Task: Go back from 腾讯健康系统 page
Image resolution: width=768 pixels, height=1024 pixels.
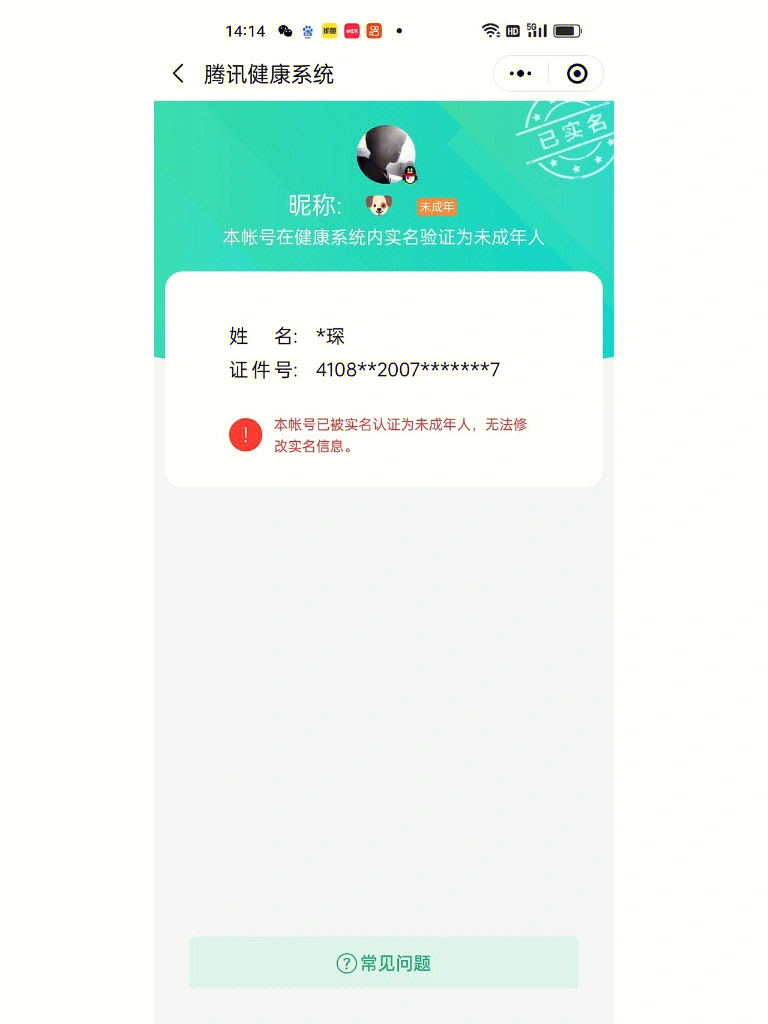Action: tap(178, 74)
